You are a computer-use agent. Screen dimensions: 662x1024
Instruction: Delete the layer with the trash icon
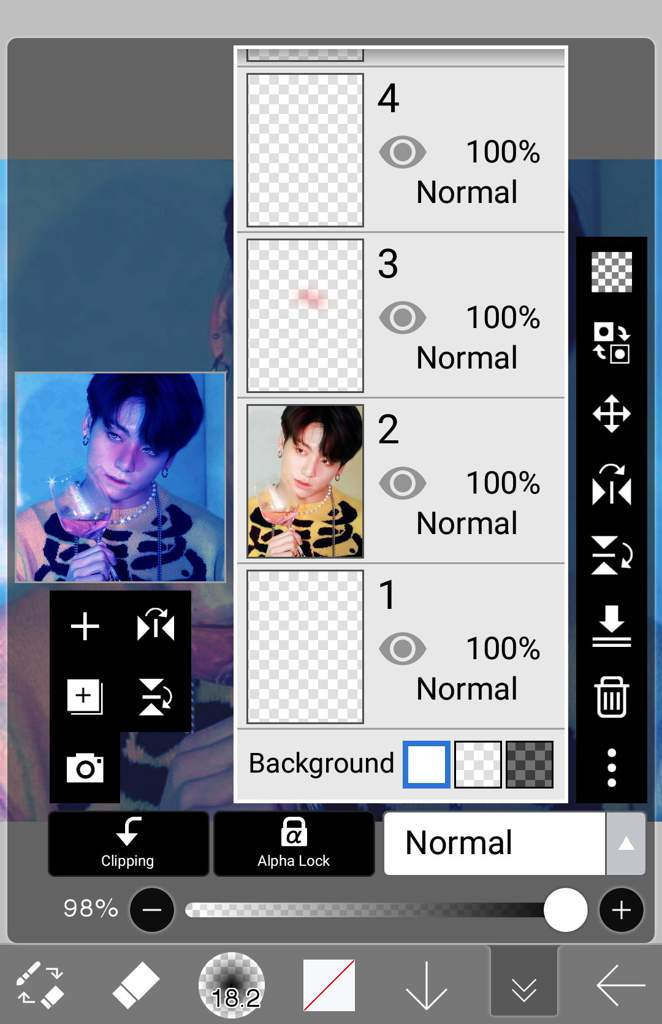click(x=612, y=697)
